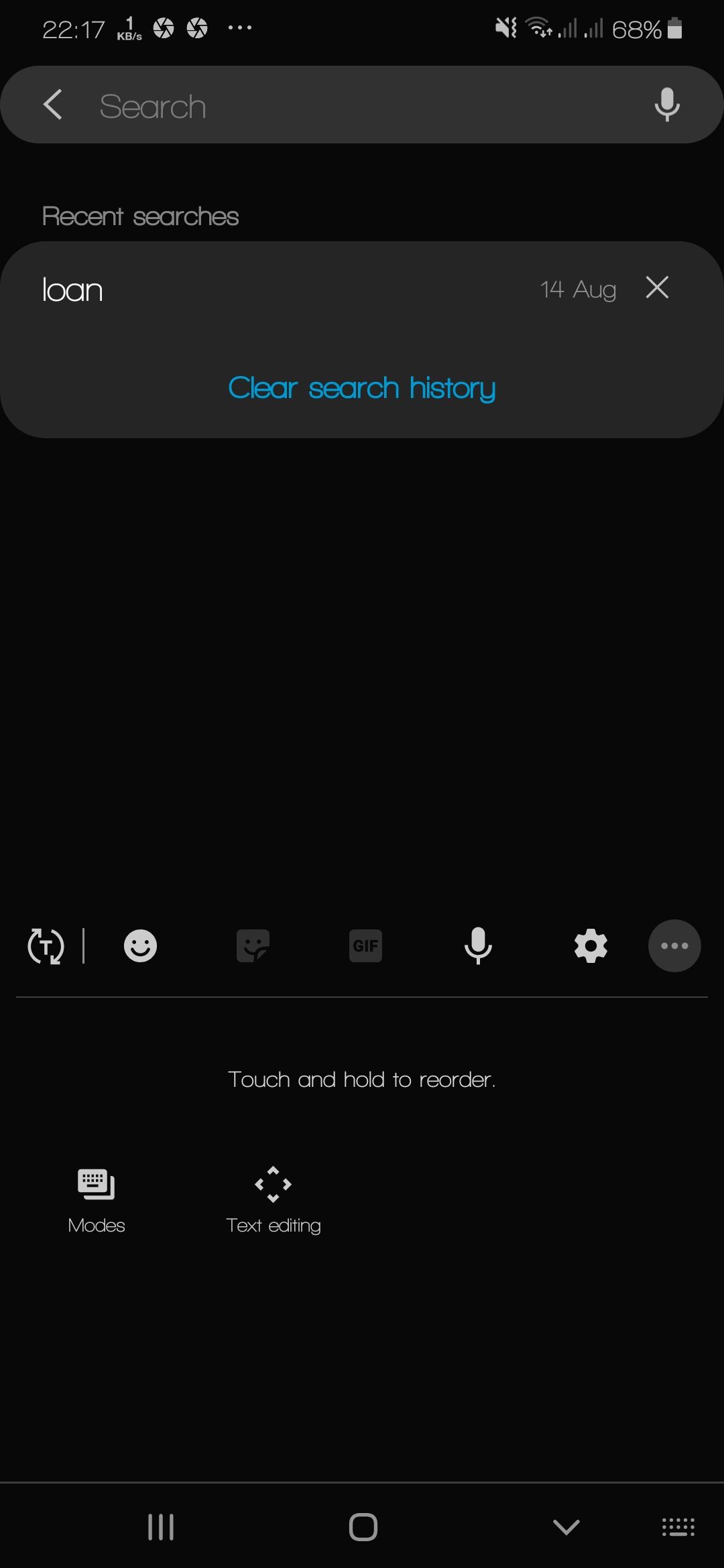Open the stickers panel
Screen dimensions: 724x1568
tap(253, 946)
